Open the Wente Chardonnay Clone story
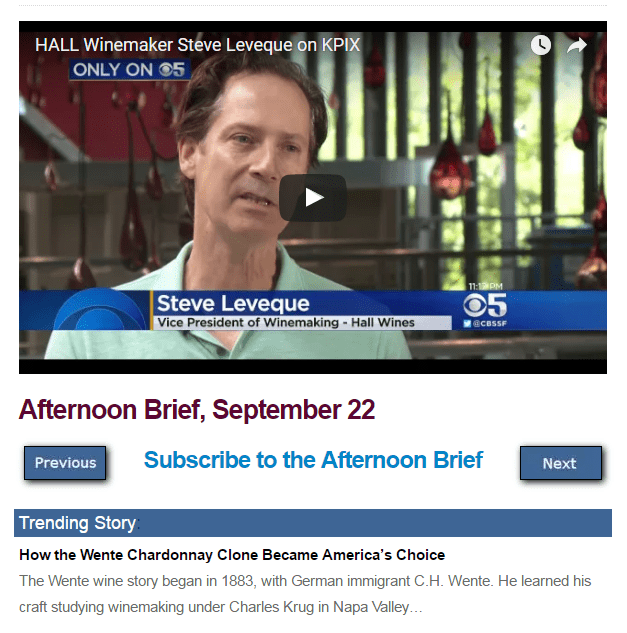Screen dimensions: 627x633 pyautogui.click(x=231, y=555)
